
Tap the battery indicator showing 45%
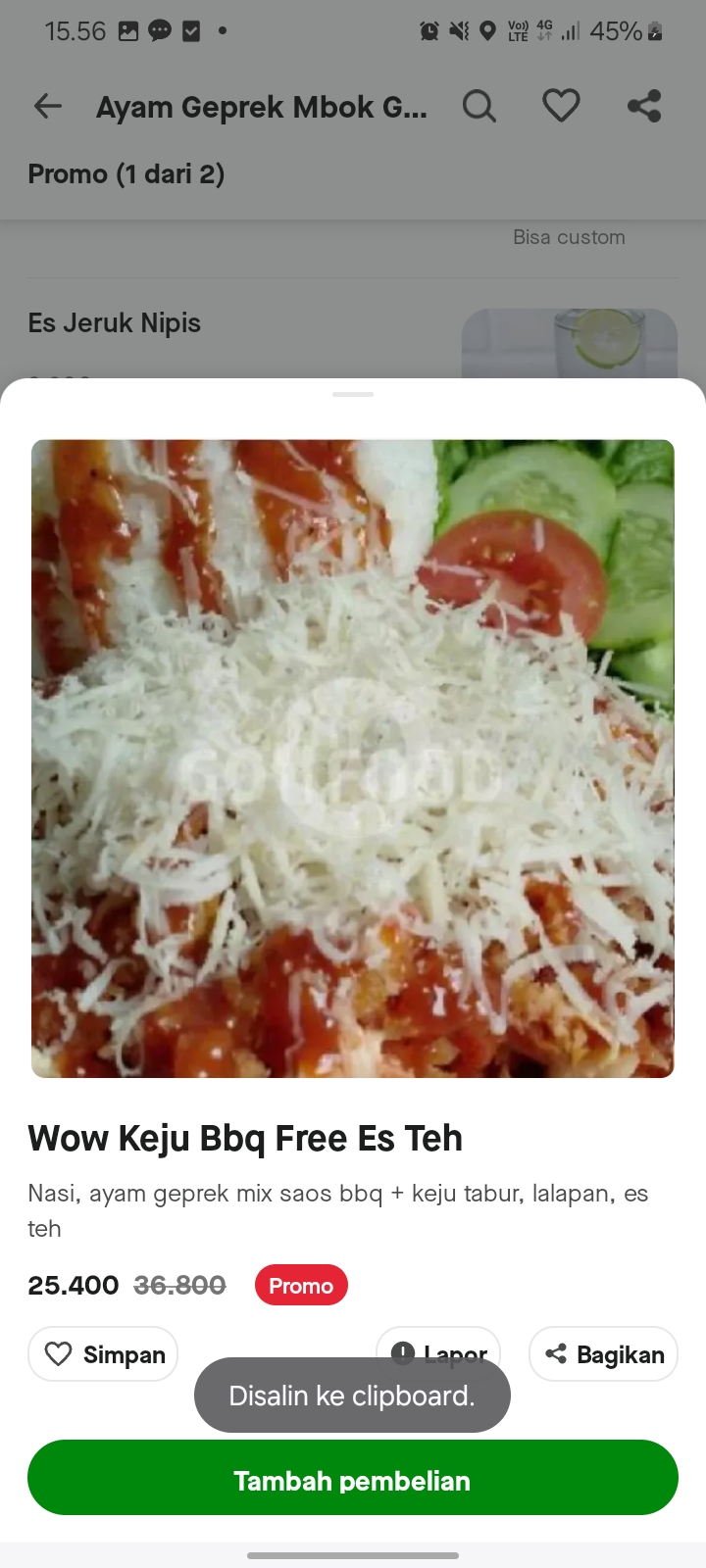tap(628, 30)
